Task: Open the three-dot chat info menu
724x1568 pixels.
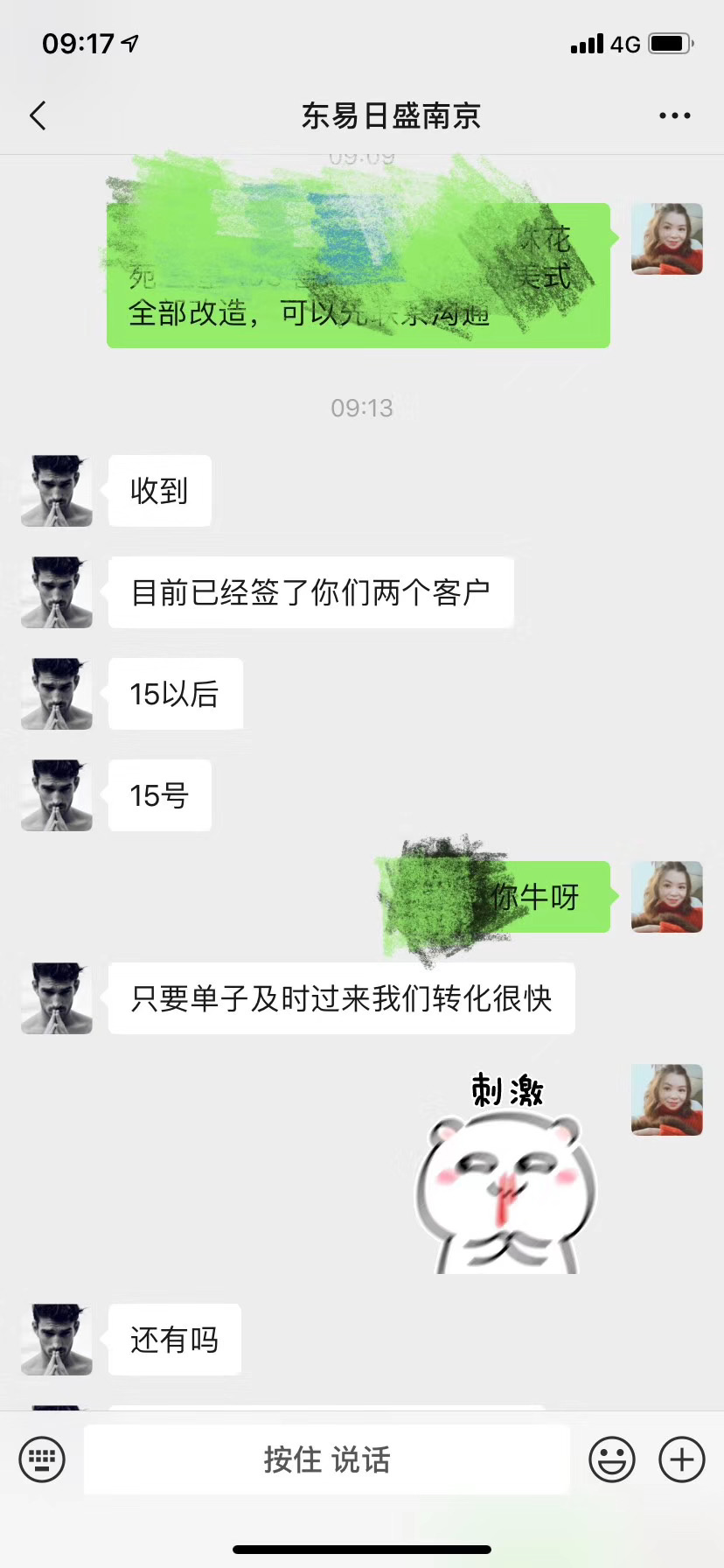Action: pos(674,115)
